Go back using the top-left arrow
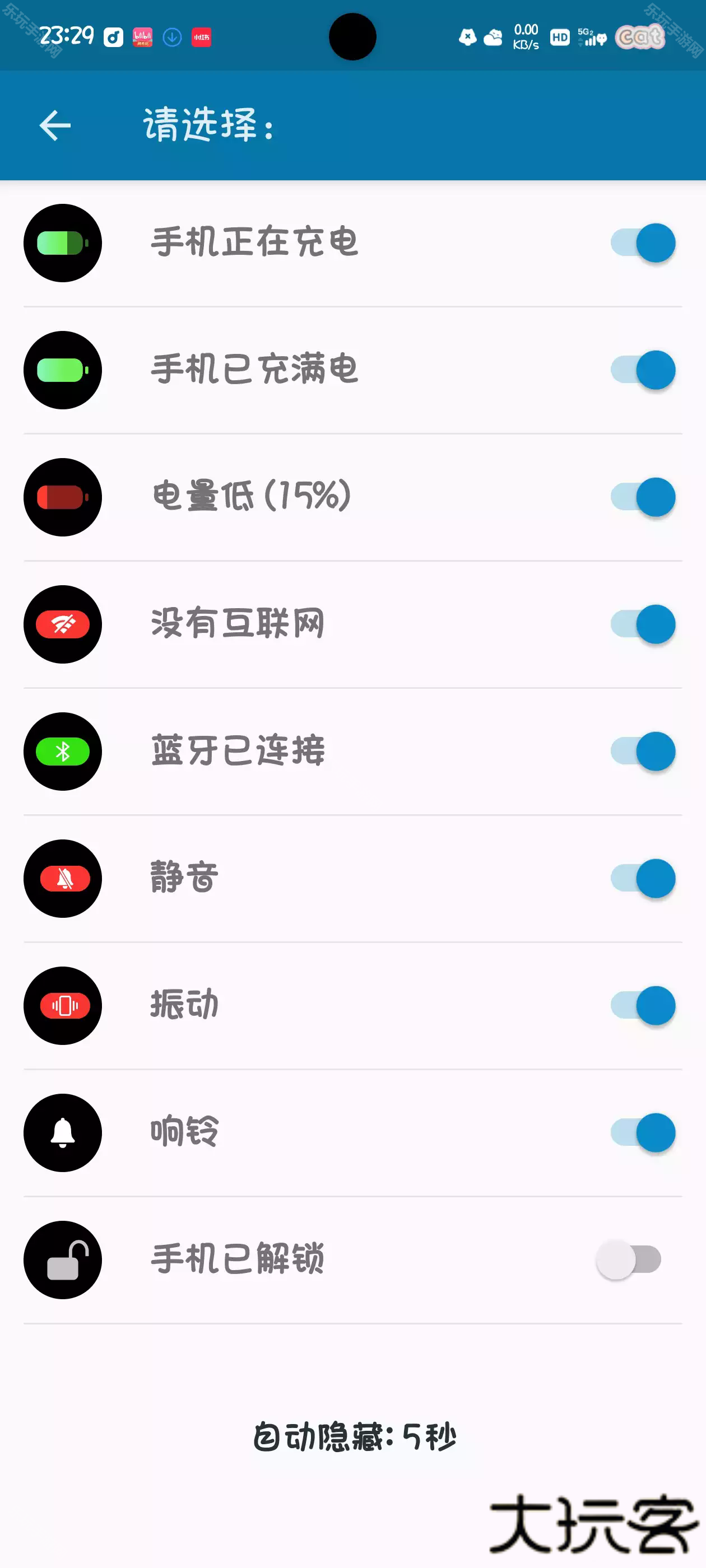 tap(55, 125)
